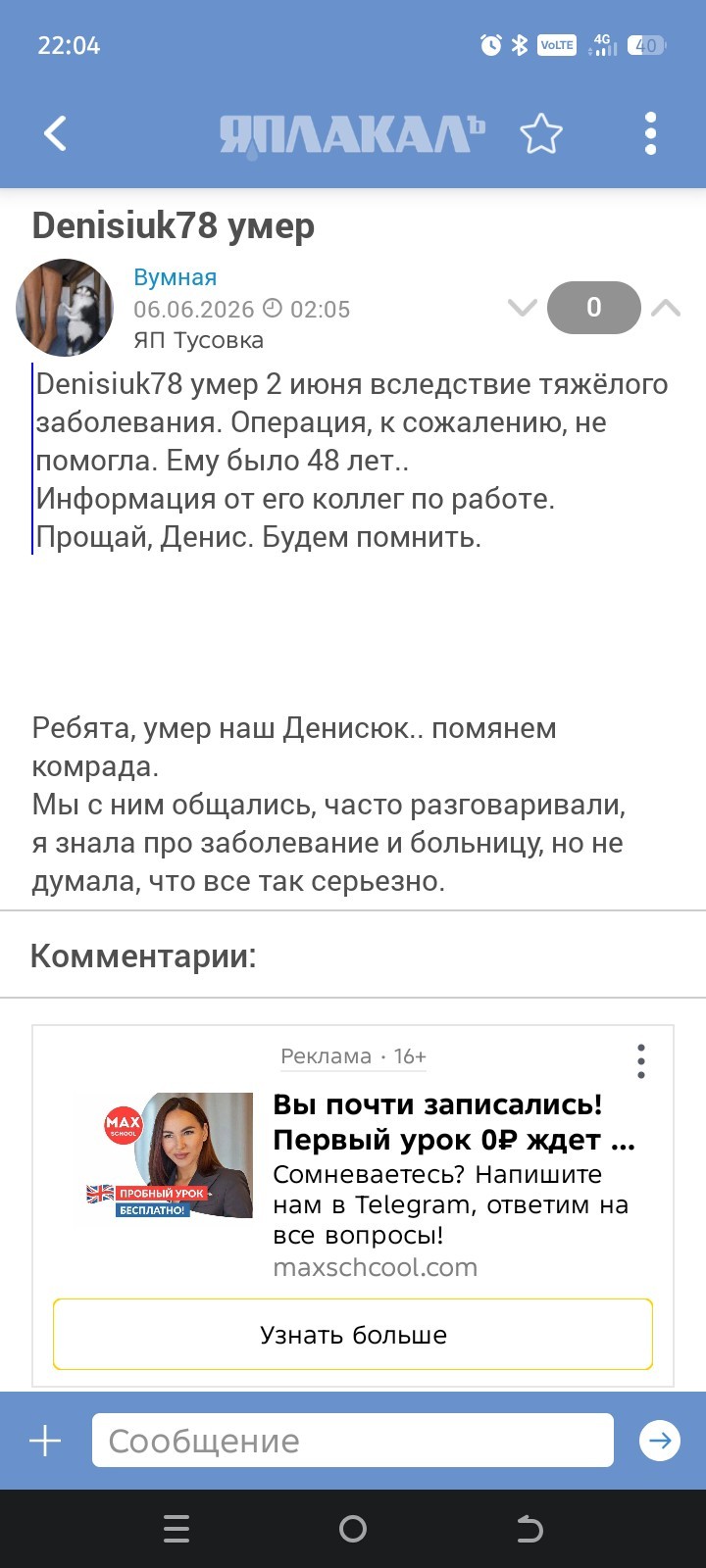Open the ad's three-dot options
Viewport: 706px width, 1568px height.
coord(641,1061)
